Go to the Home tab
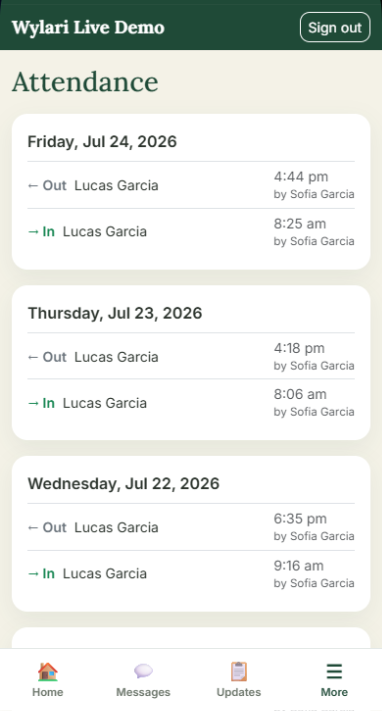Screen dimensions: 382x711 [x=48, y=679]
